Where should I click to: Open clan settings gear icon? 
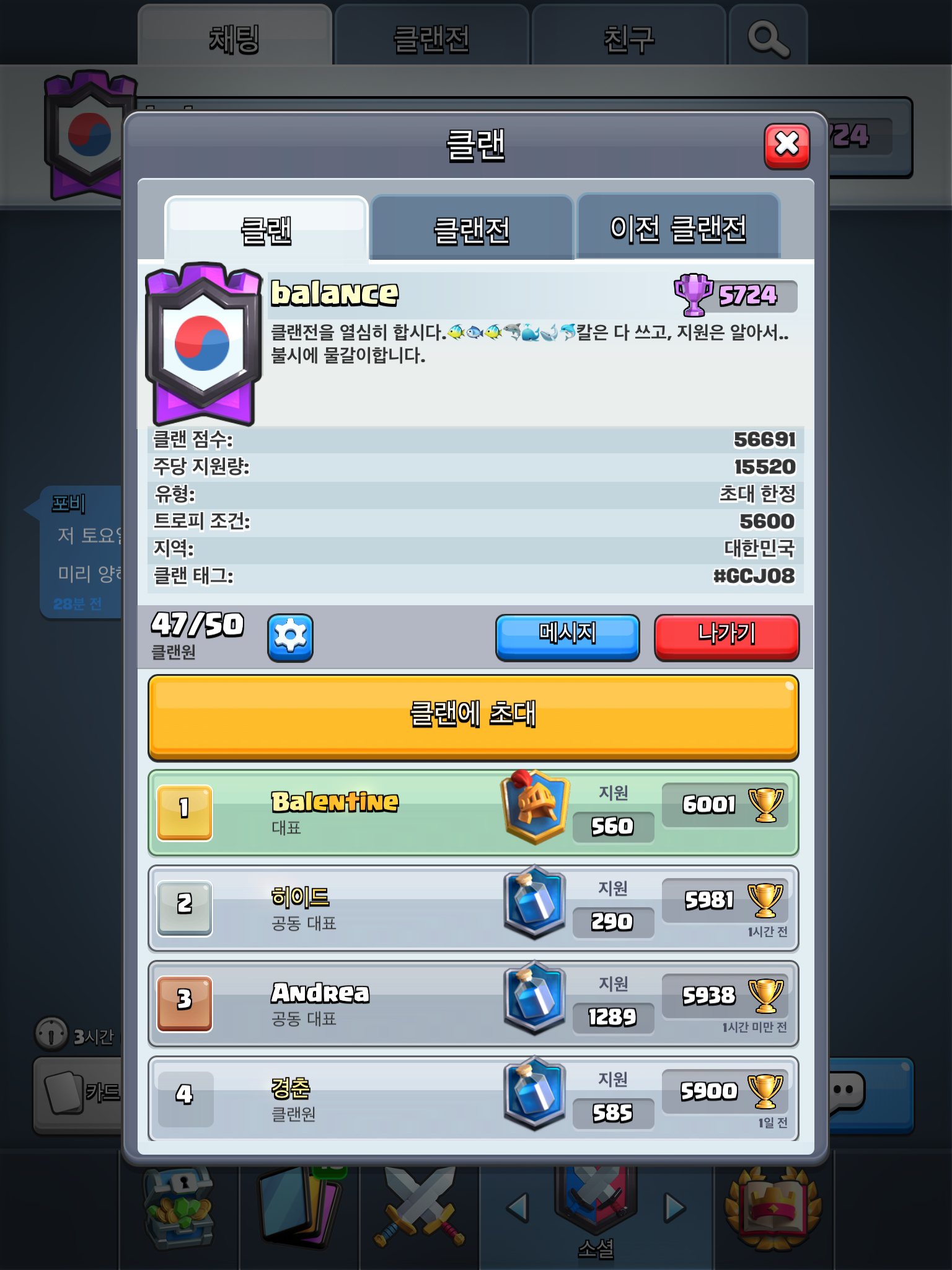coord(290,637)
